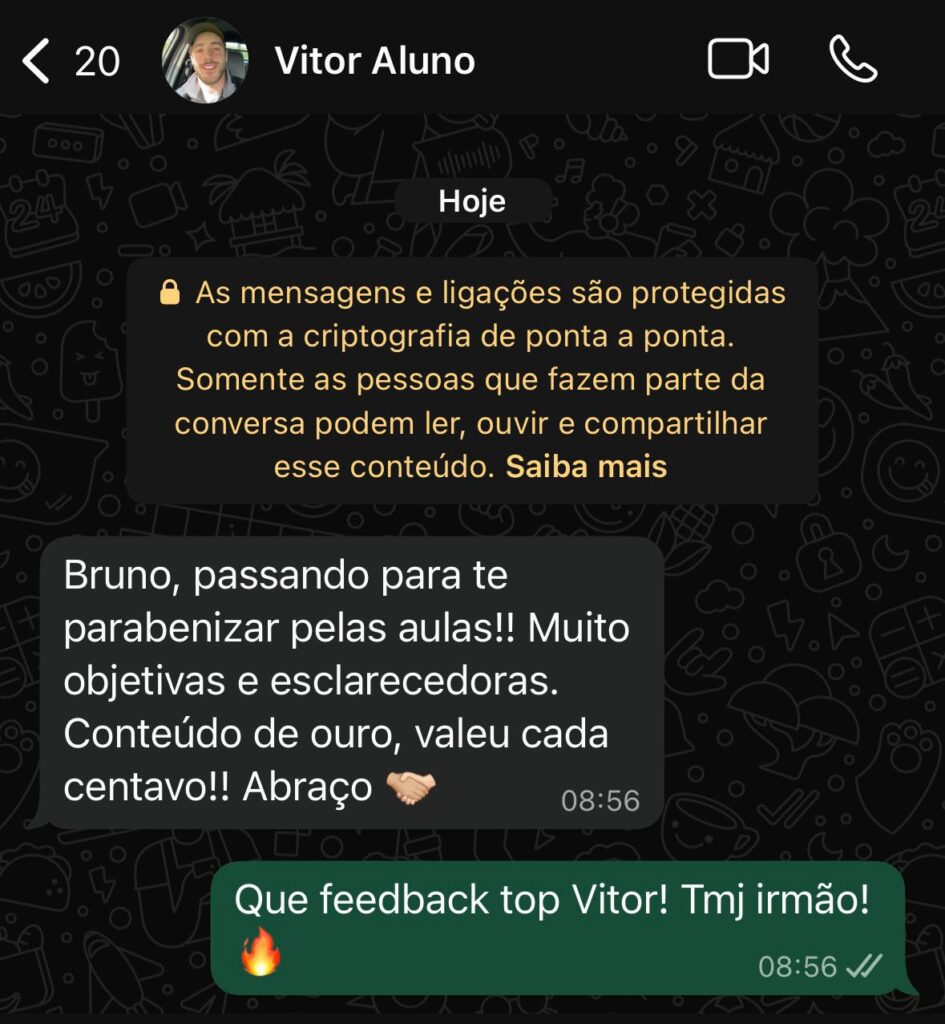Open the Saiba mais encryption link
Screen dimensions: 945x1024
pos(586,466)
